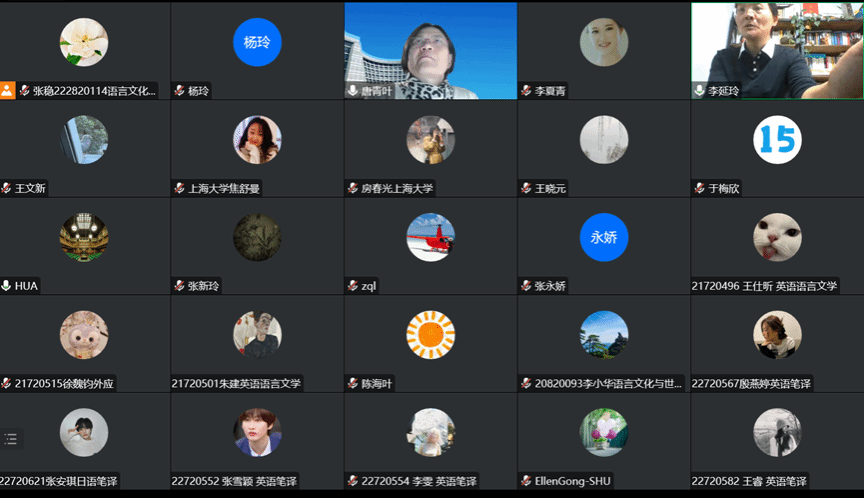Select the 李夏青 participant tile
864x498 pixels.
click(x=604, y=50)
